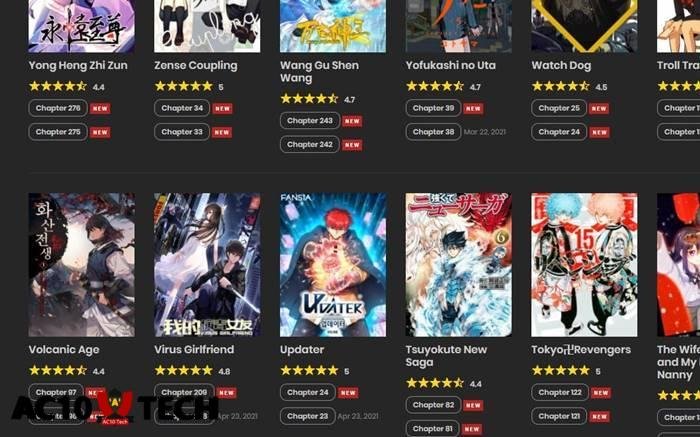700x437 pixels.
Task: Open the Virus Girlfriend cover
Action: tap(207, 265)
